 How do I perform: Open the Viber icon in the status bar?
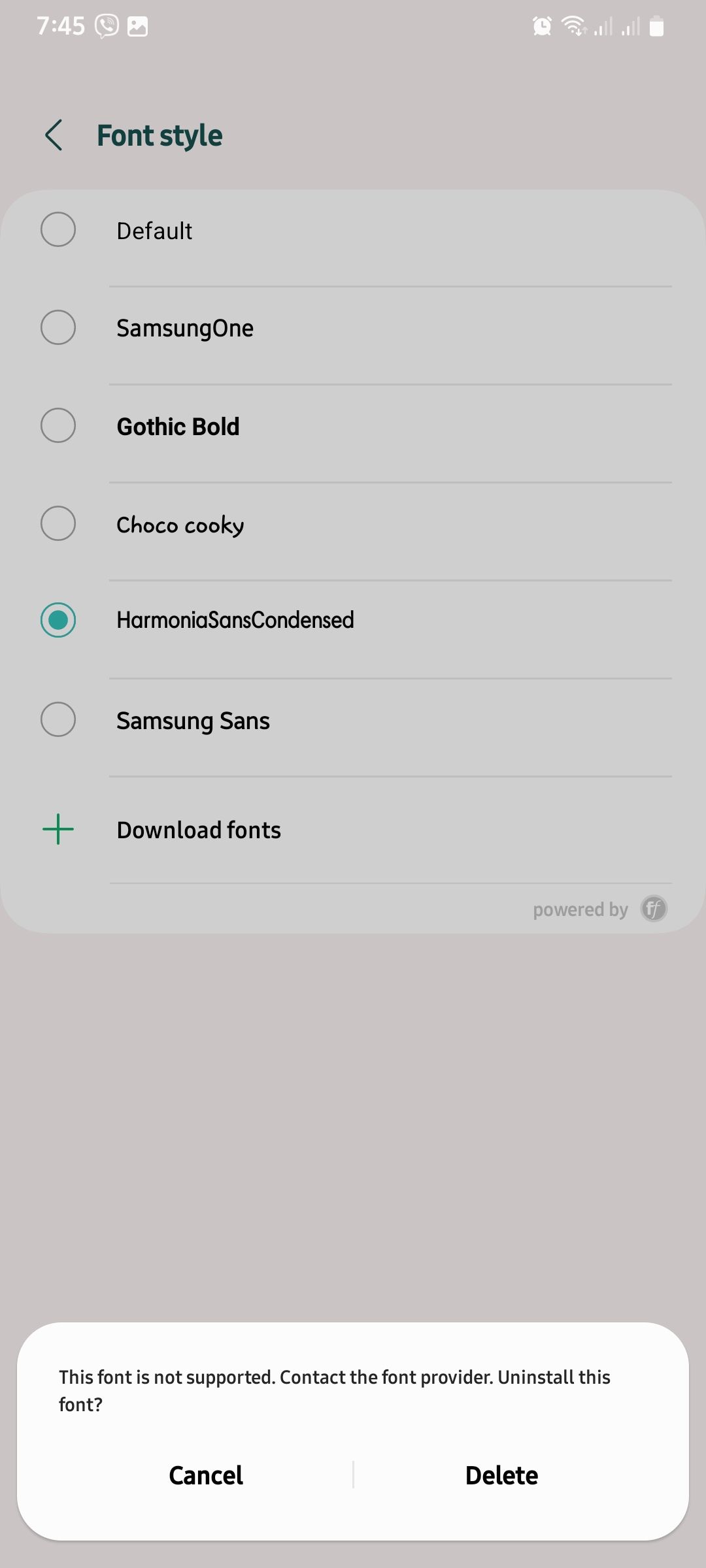pos(106,25)
